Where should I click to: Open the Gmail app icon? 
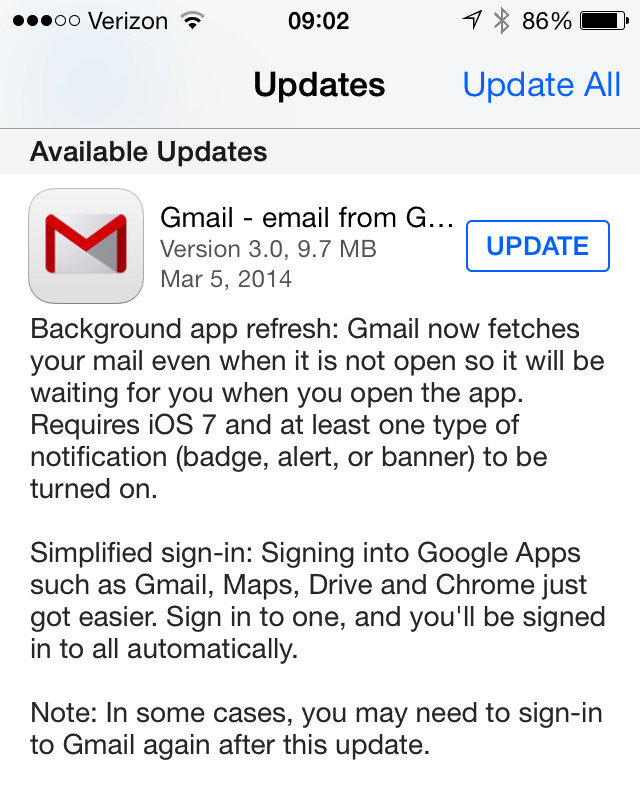84,246
